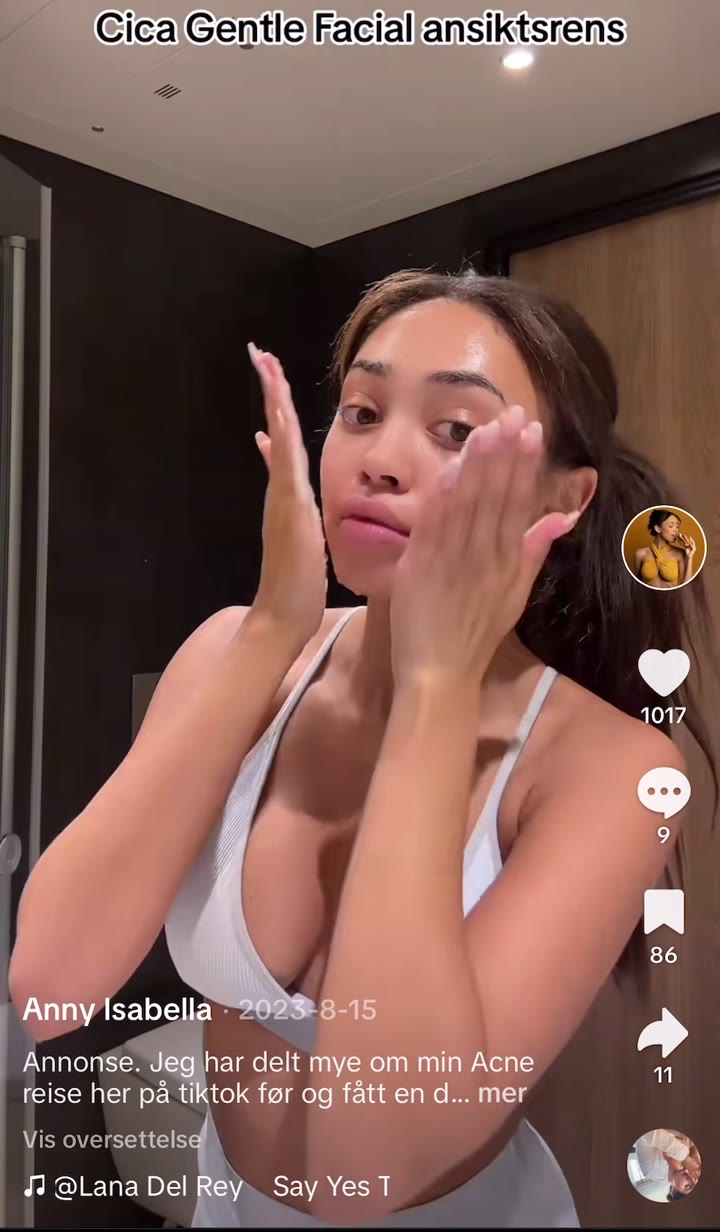This screenshot has height=1232, width=720.
Task: Open Anny Isabella's profile from username
Action: click(x=117, y=1010)
